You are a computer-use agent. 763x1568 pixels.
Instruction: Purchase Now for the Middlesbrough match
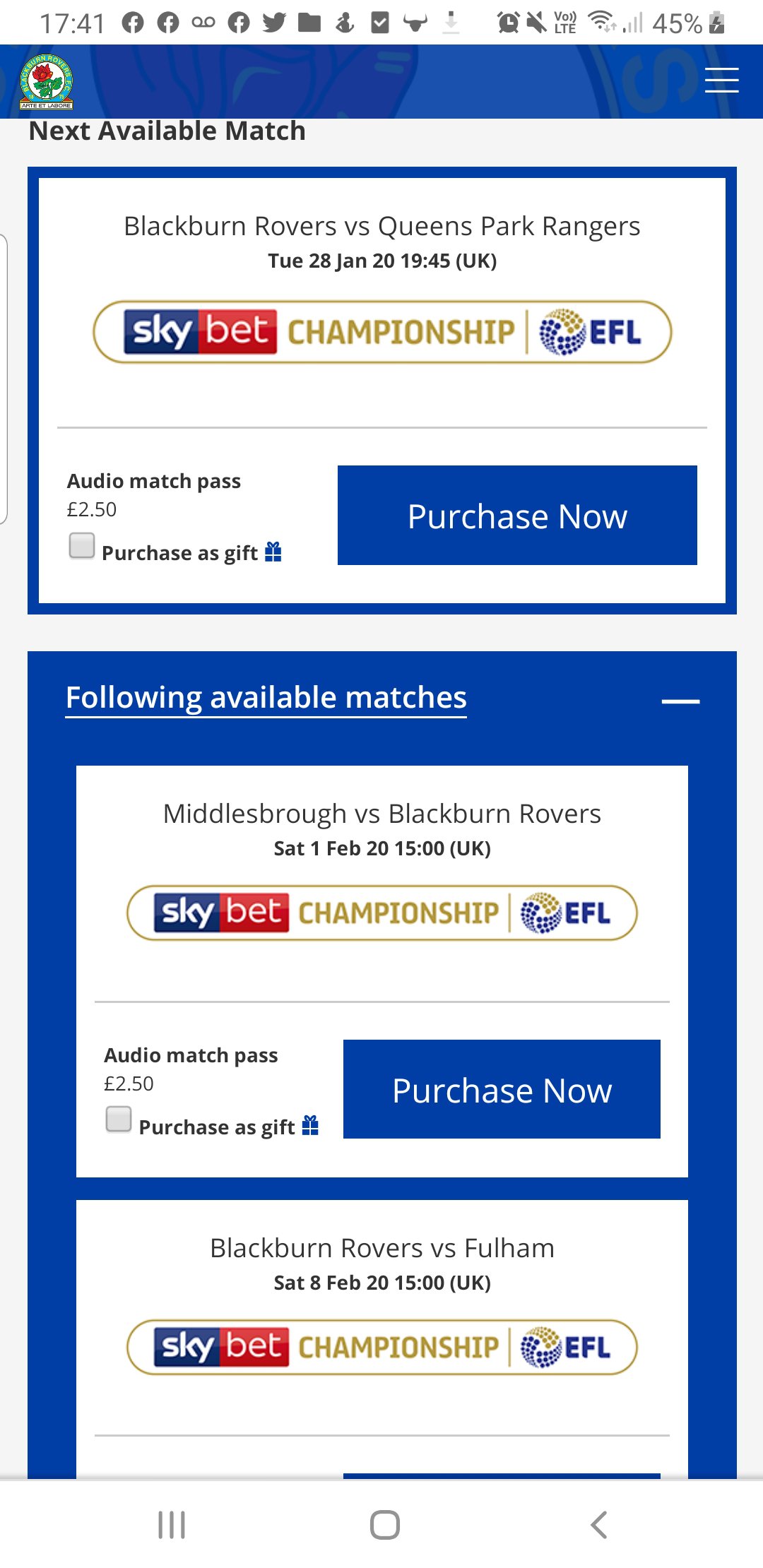502,1089
